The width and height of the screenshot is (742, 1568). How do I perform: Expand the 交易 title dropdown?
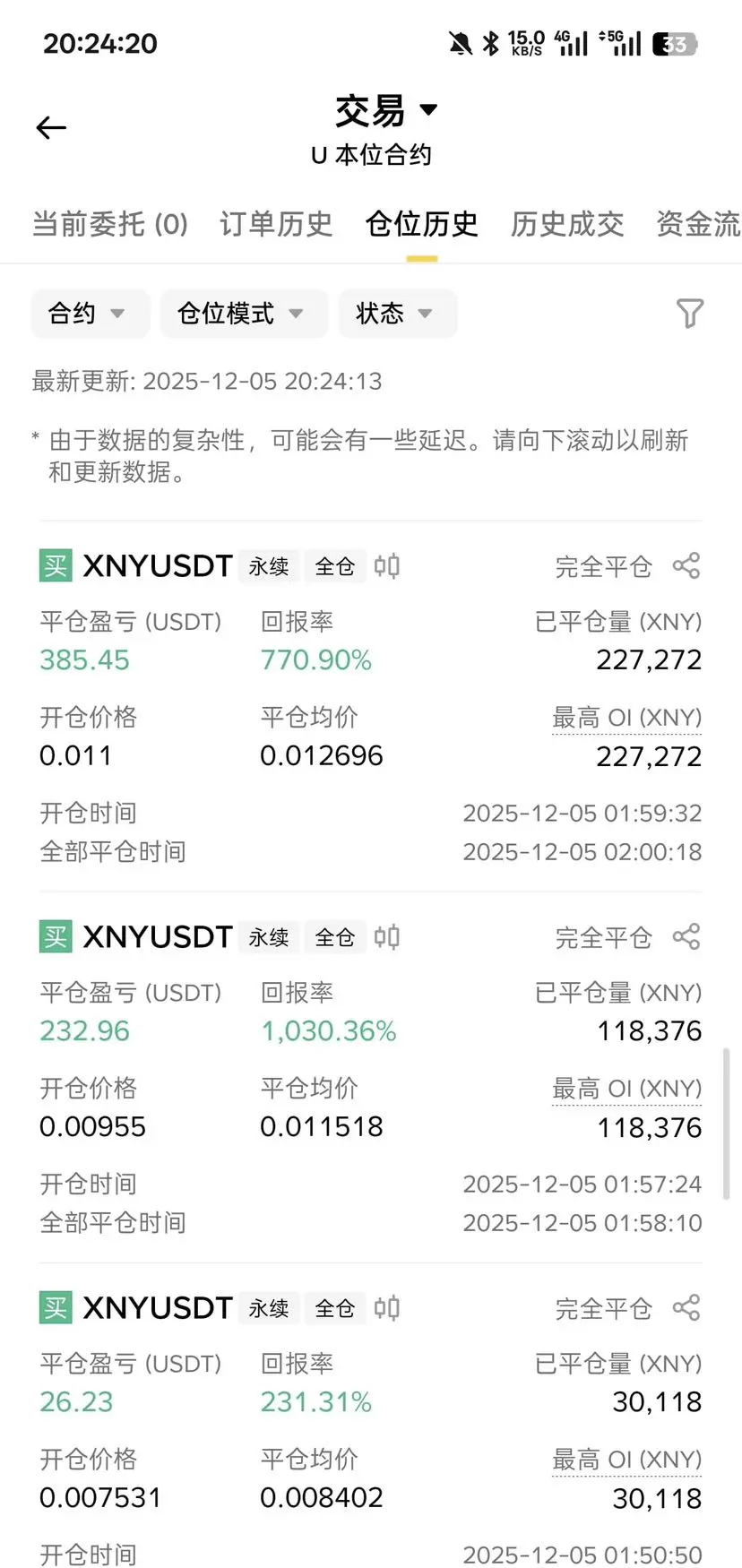[x=385, y=111]
